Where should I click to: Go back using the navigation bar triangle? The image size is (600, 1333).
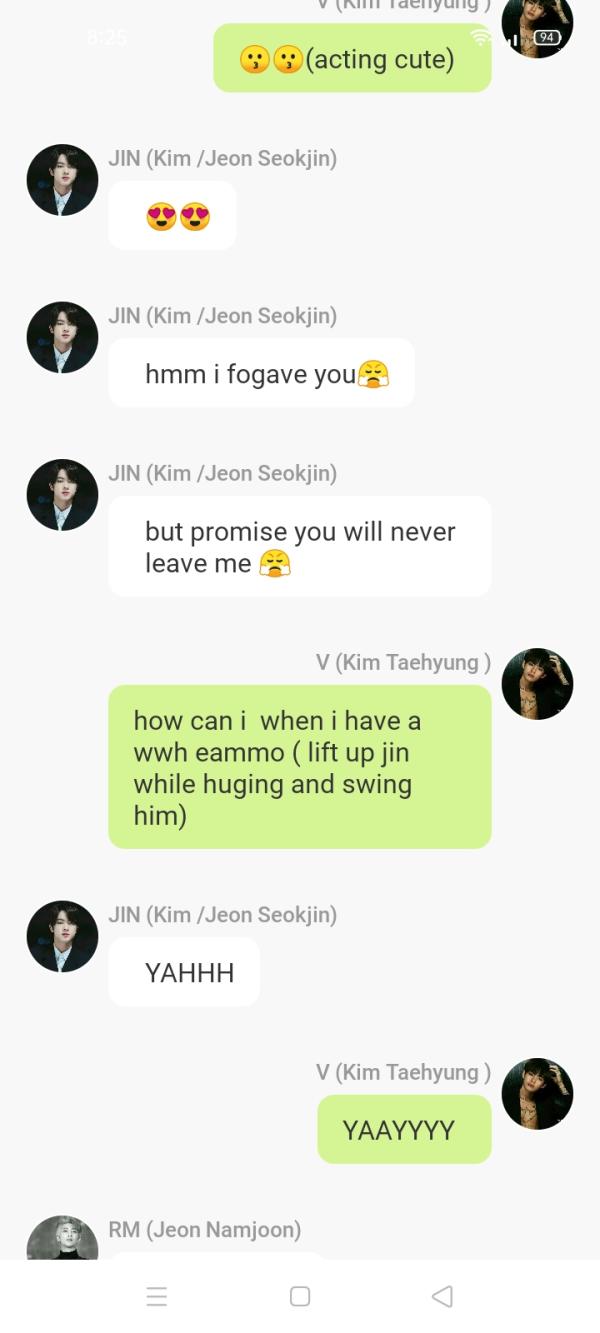442,1296
